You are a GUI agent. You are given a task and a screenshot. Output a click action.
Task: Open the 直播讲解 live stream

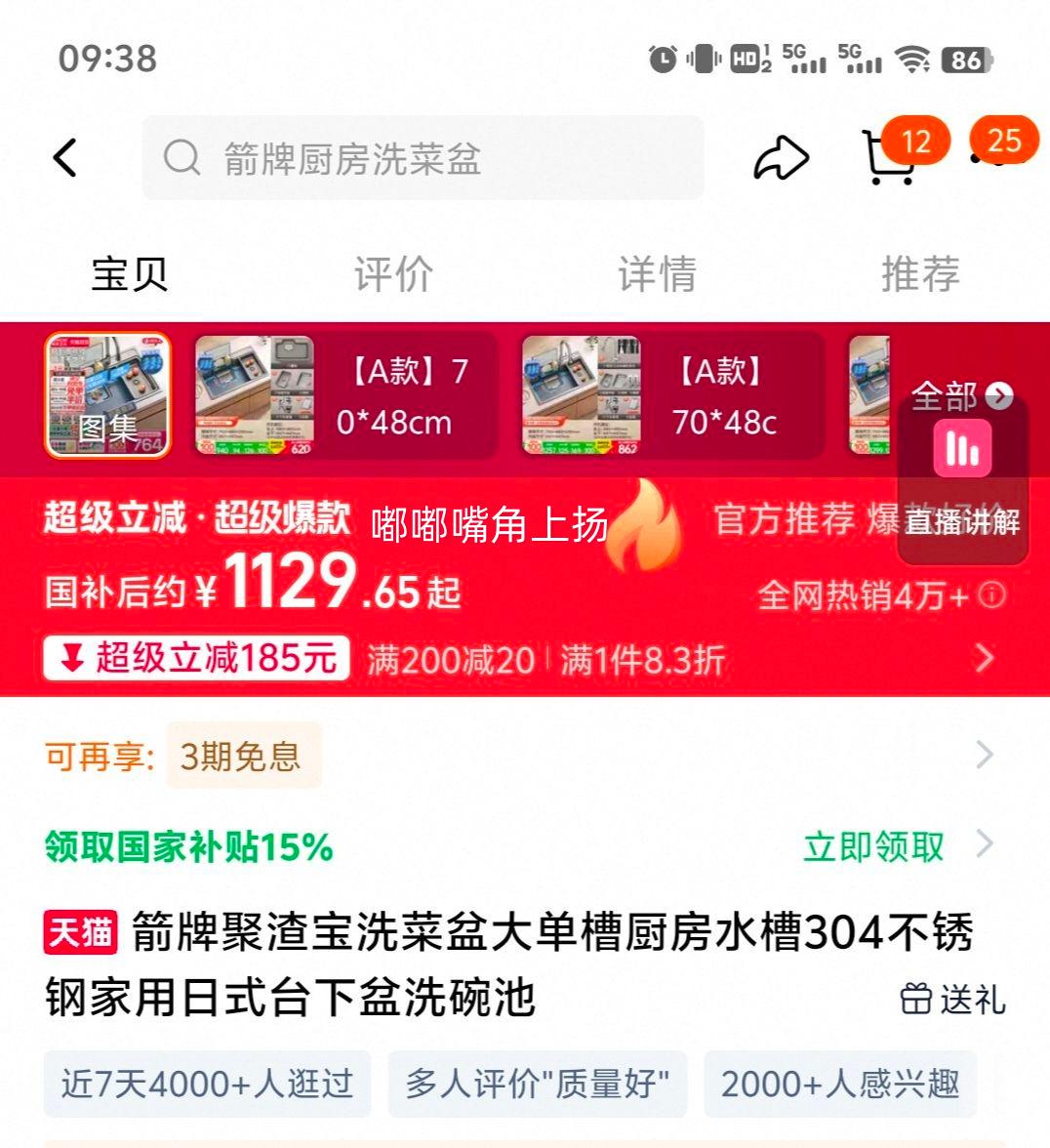click(962, 478)
